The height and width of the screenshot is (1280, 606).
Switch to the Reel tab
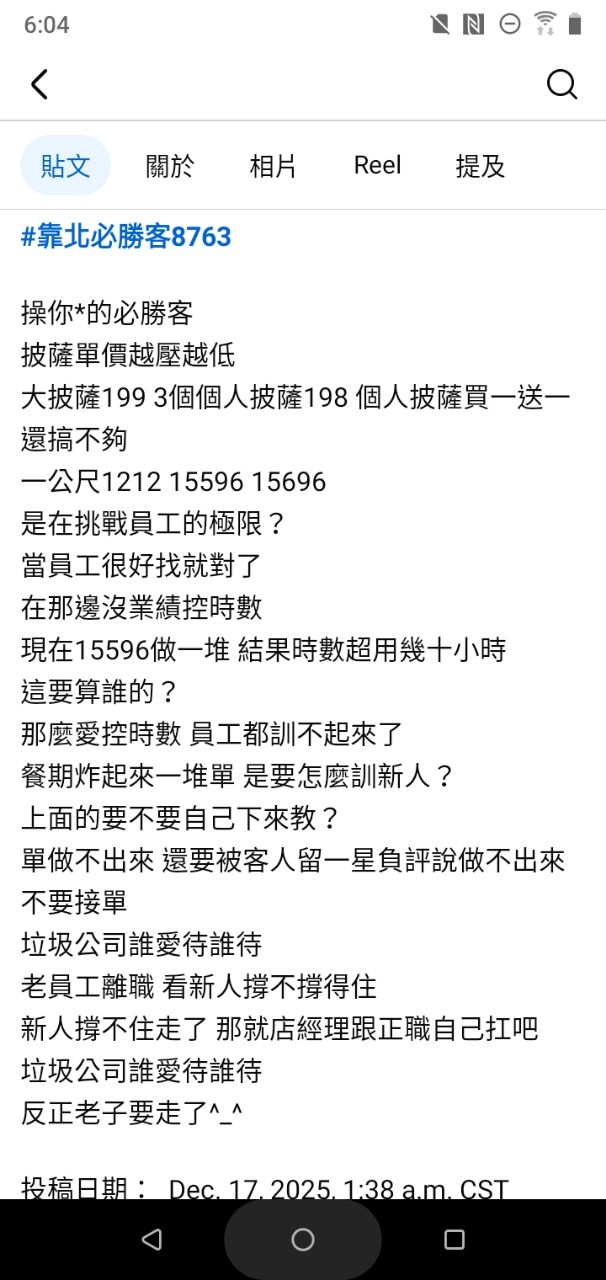[x=377, y=166]
